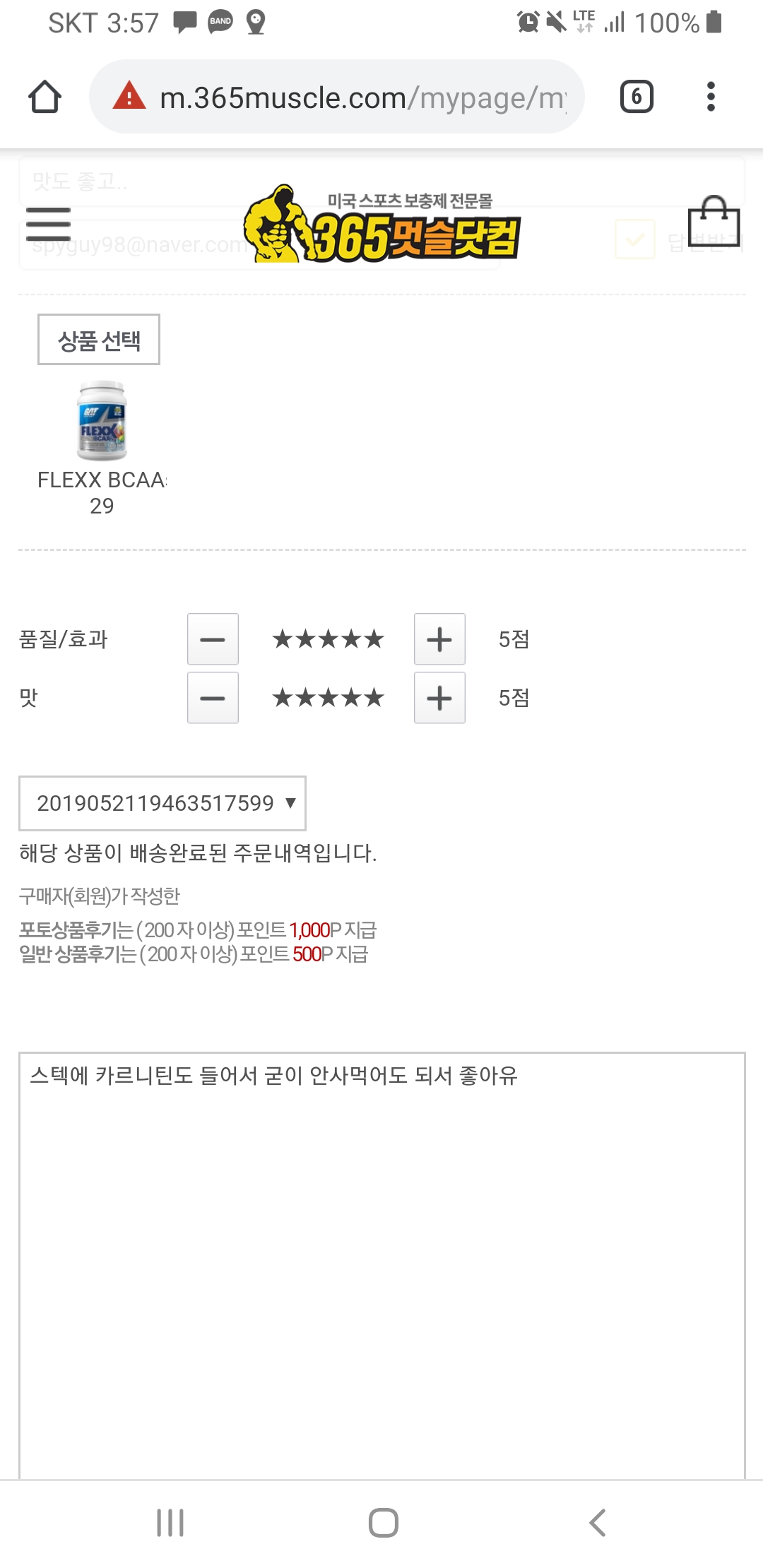
Task: Increase the 품질/효과 star rating
Action: (x=439, y=639)
